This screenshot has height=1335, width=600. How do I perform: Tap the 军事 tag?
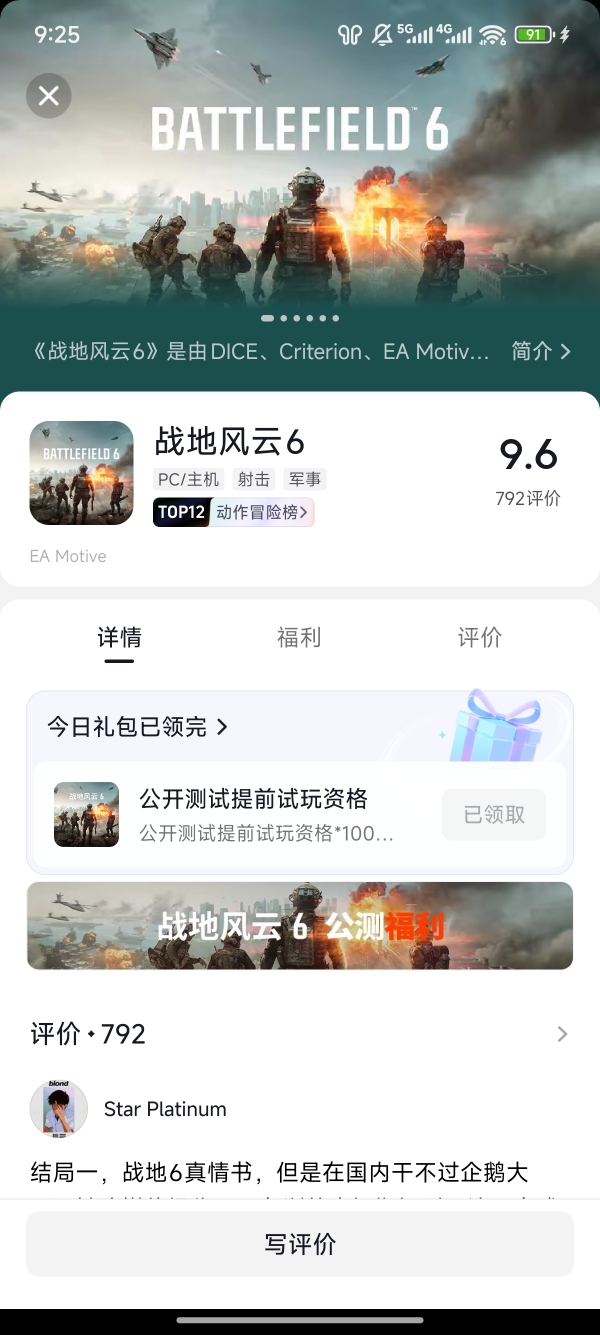tap(304, 480)
